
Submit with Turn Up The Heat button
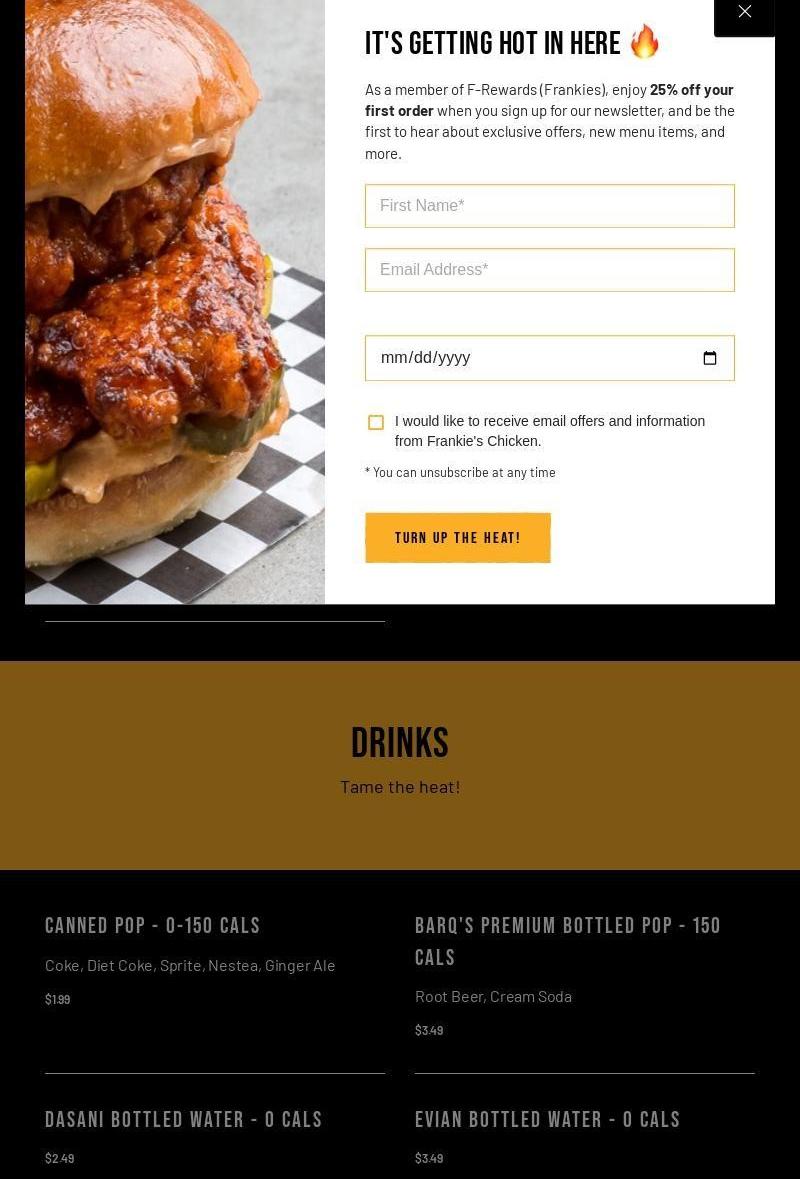tap(458, 538)
